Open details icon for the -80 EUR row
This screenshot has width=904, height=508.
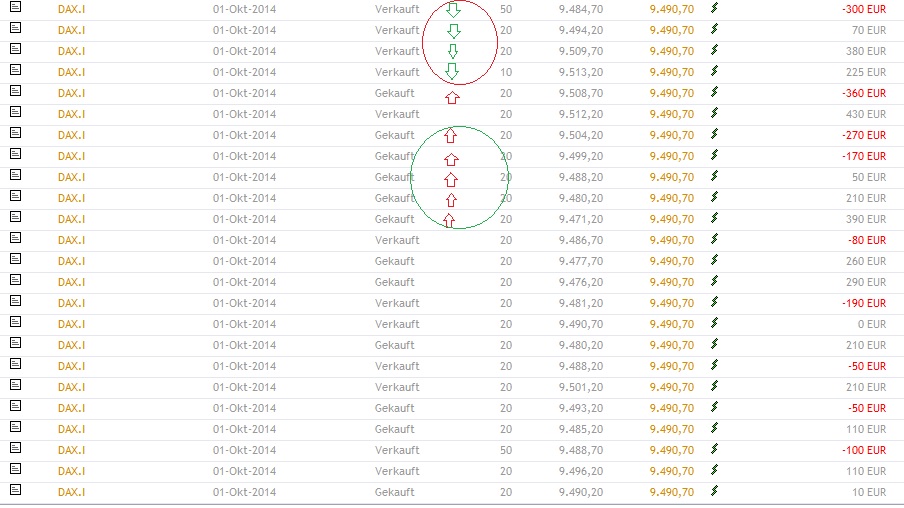click(x=15, y=240)
